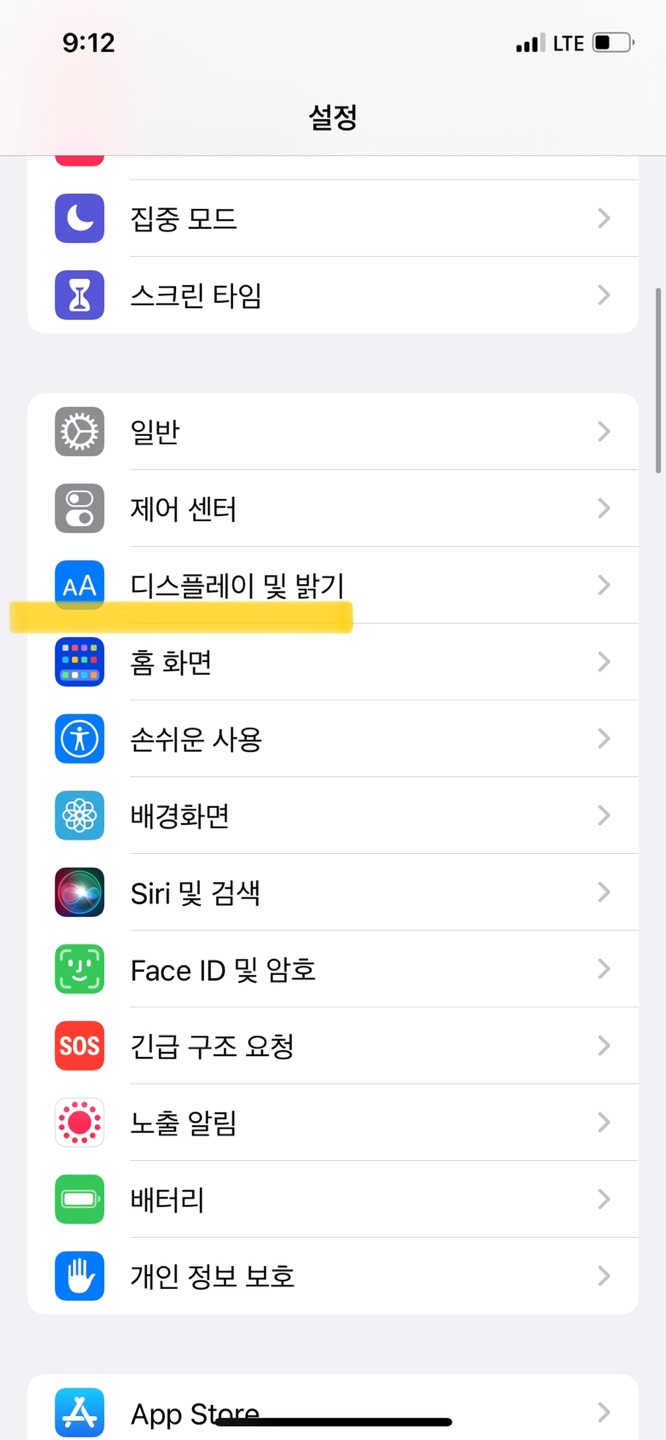Select 디스플레이 및 밝기
The width and height of the screenshot is (666, 1440).
tap(333, 585)
